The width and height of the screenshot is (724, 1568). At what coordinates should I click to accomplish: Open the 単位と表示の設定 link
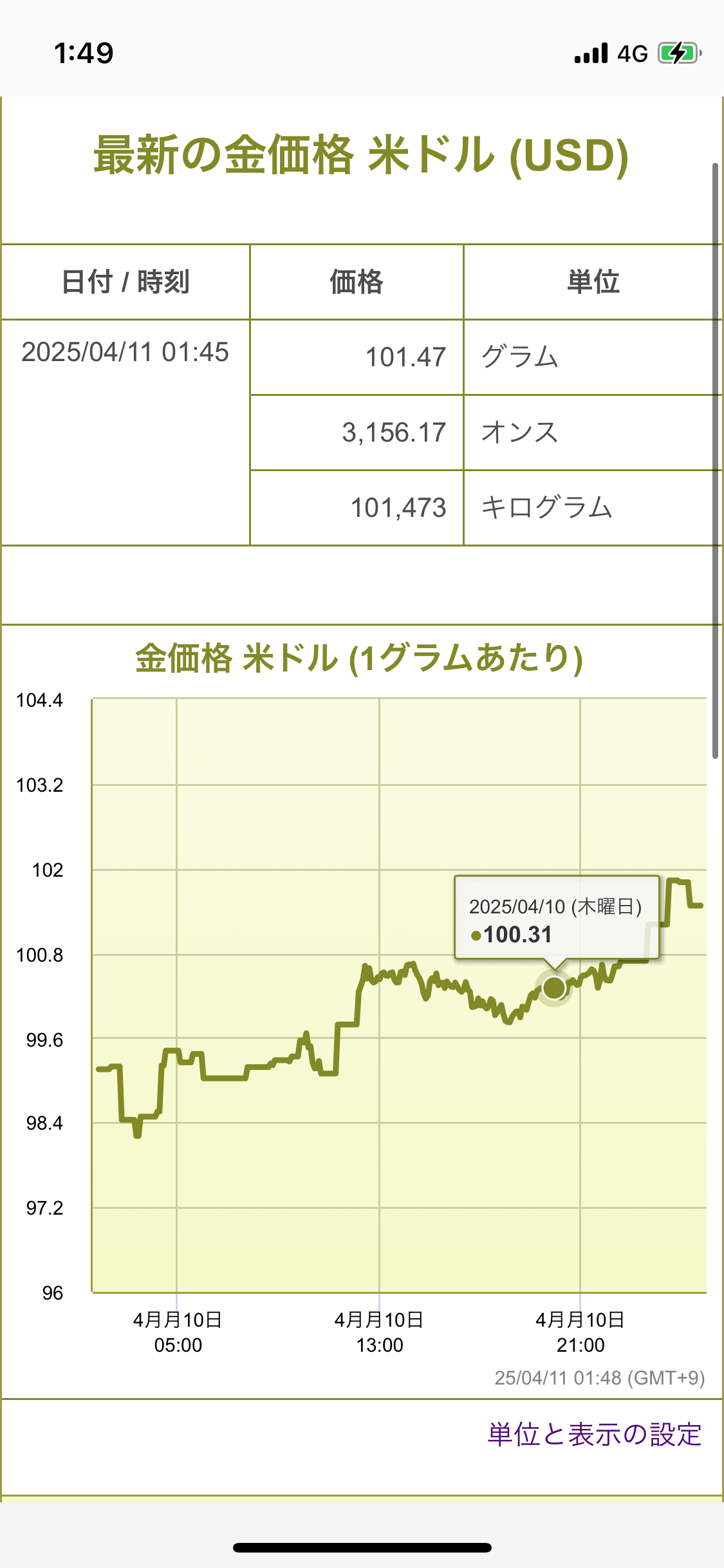point(595,1435)
